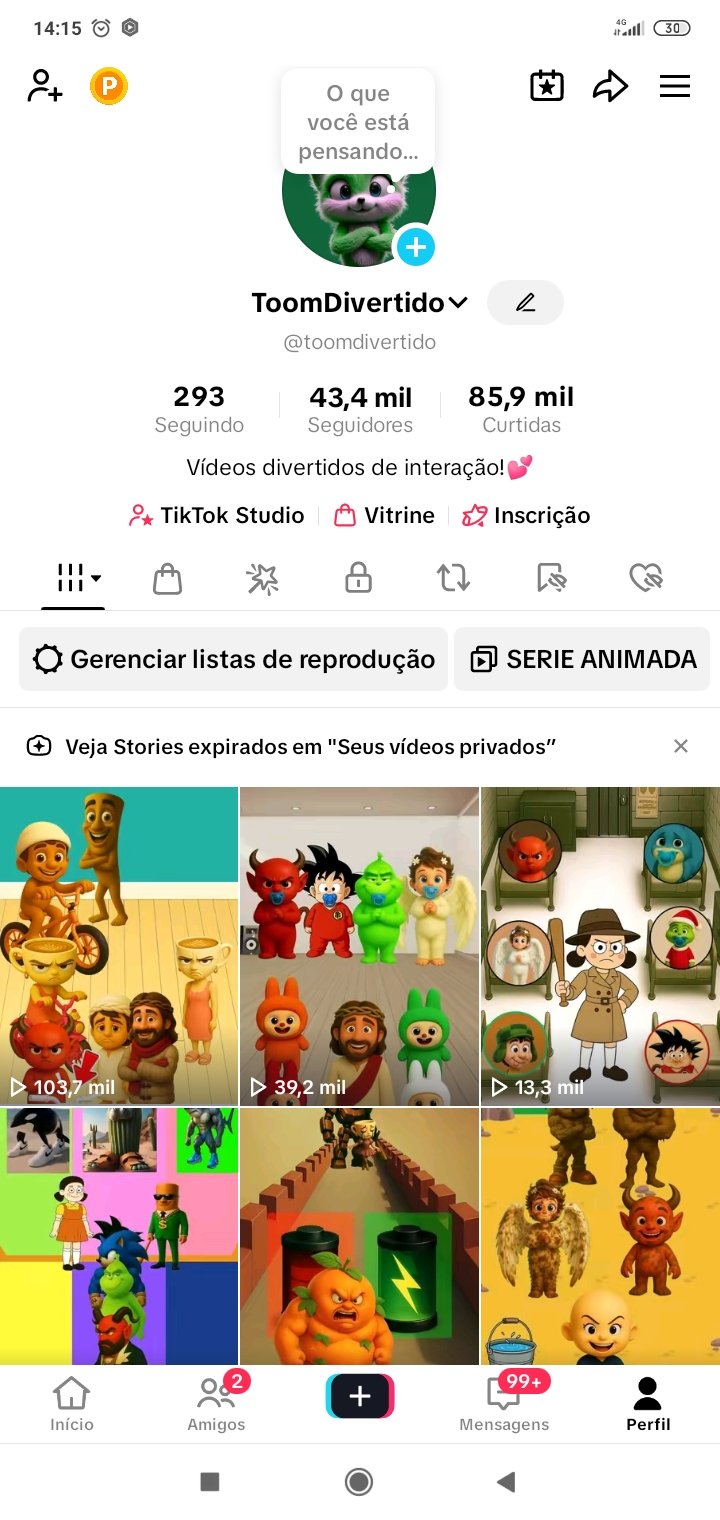Open the hamburger menu
This screenshot has width=720, height=1520.
click(x=675, y=86)
